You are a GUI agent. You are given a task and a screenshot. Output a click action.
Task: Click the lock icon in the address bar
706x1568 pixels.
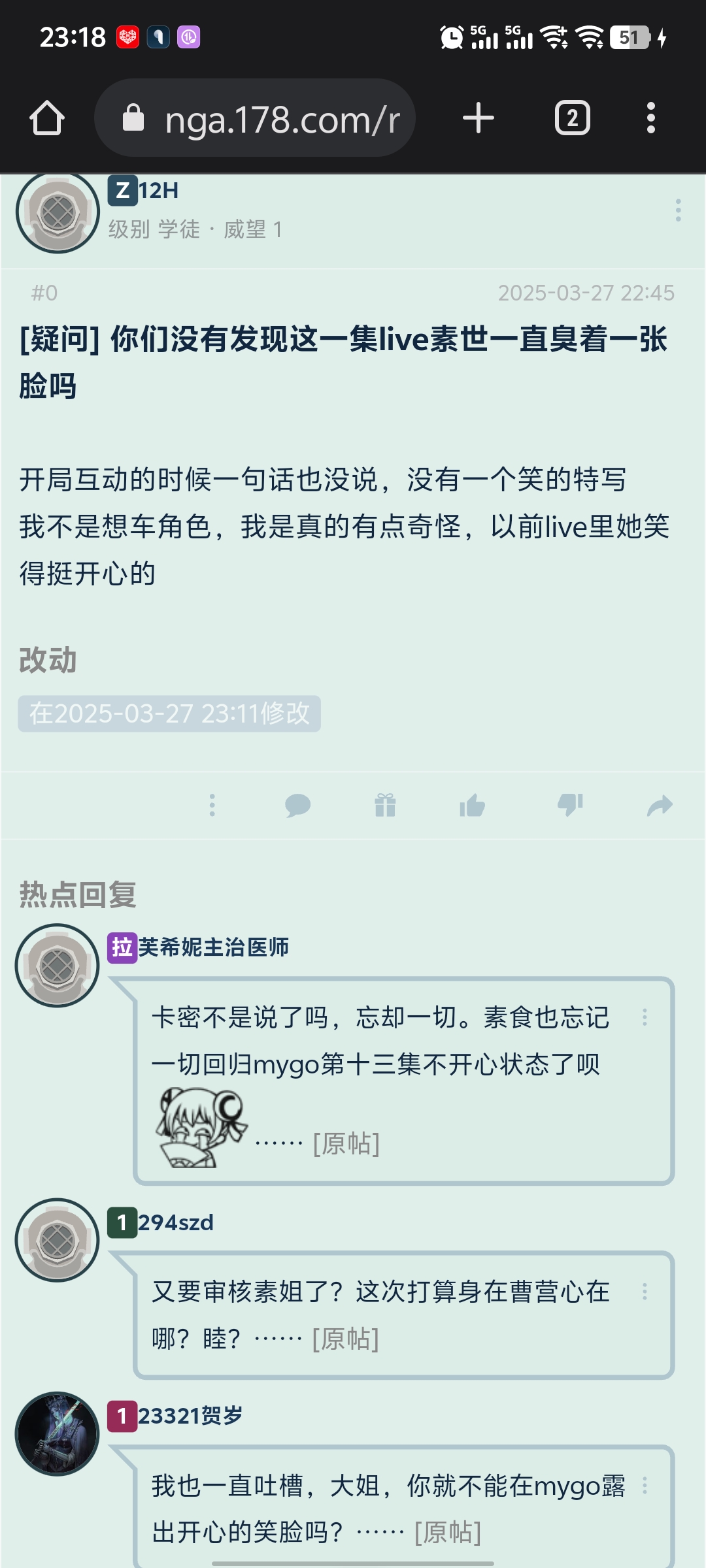[x=134, y=118]
